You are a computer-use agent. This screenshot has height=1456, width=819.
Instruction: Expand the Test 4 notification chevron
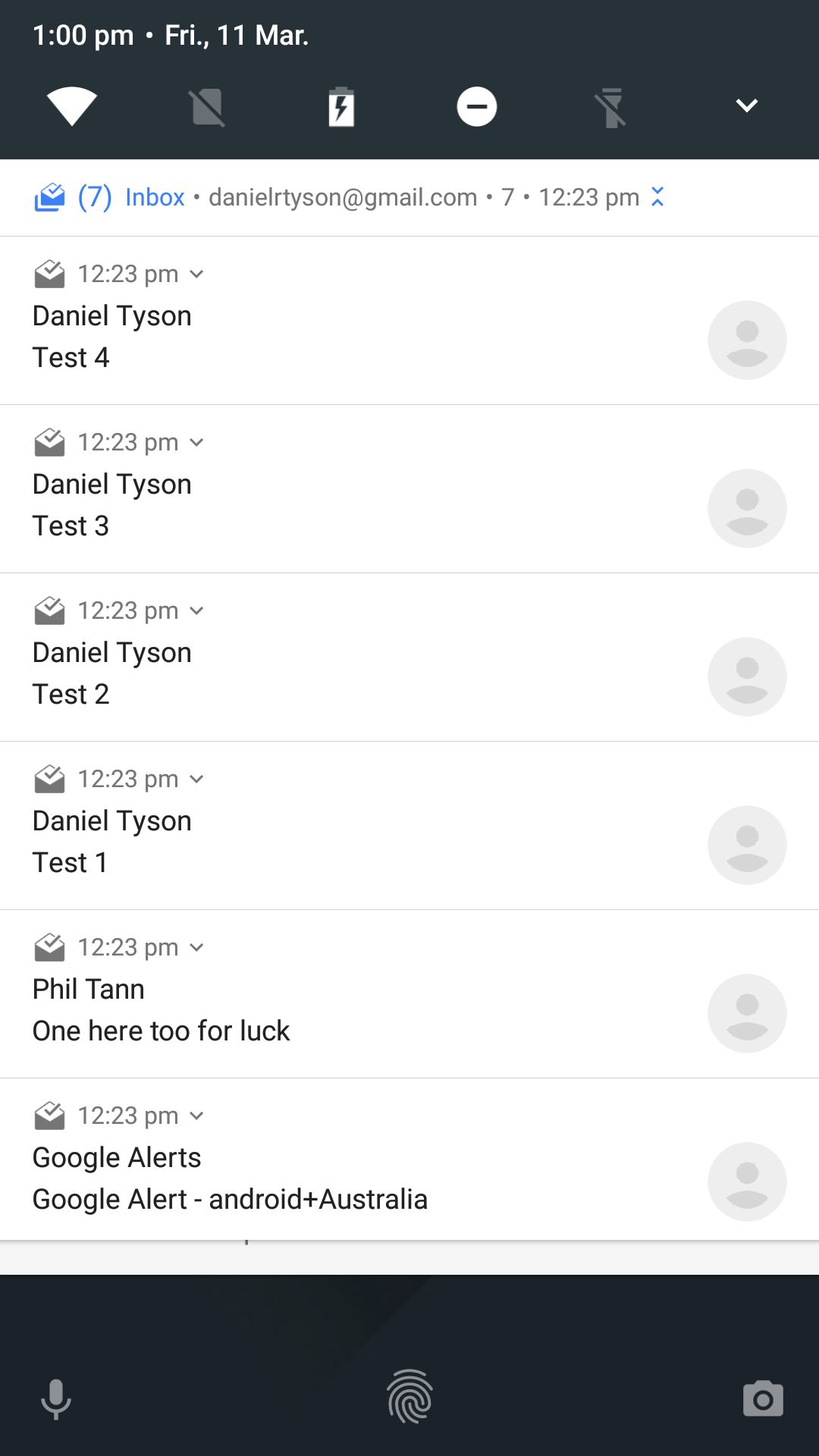point(196,274)
